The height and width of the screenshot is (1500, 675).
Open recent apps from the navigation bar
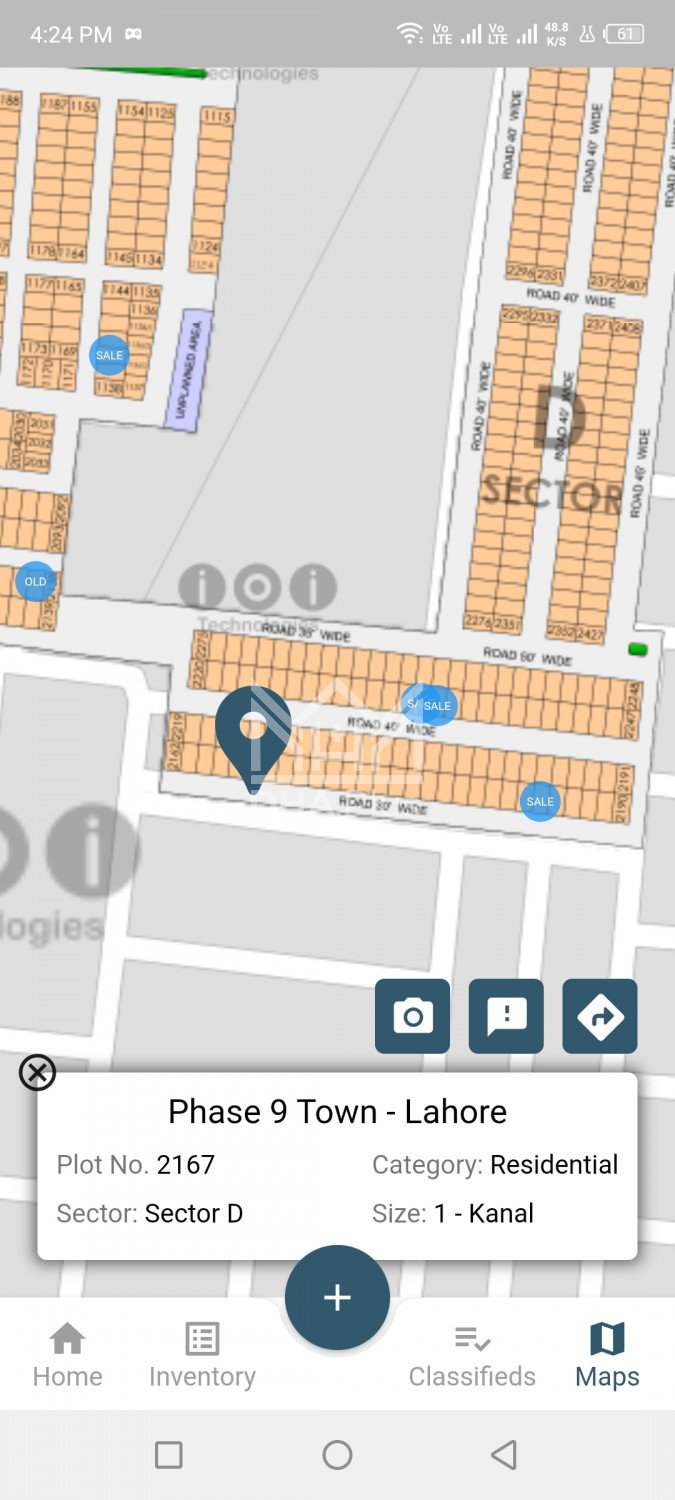[169, 1455]
